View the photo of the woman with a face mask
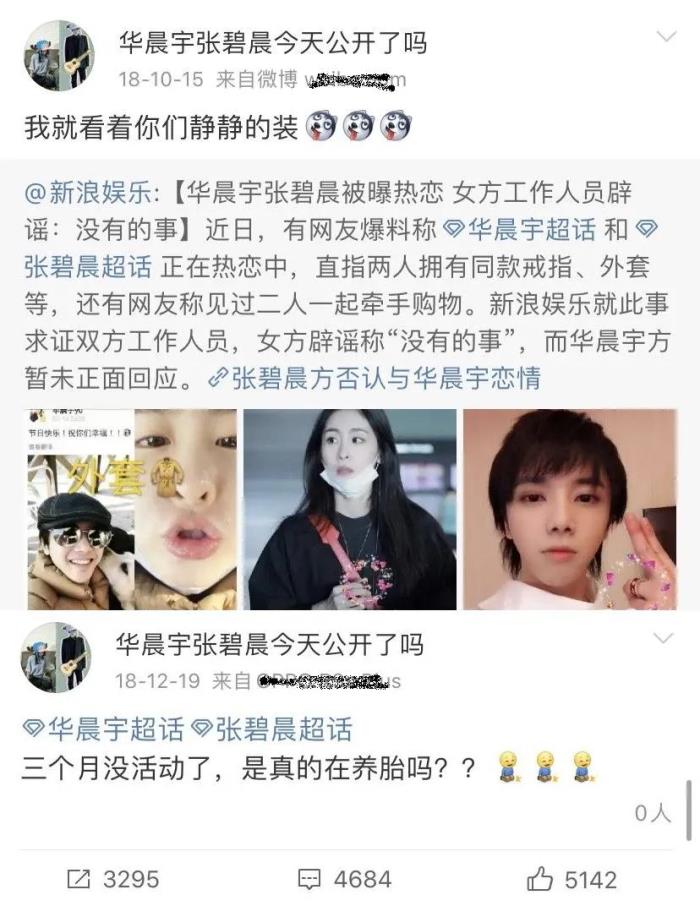Viewport: 700px width, 906px height. point(349,508)
